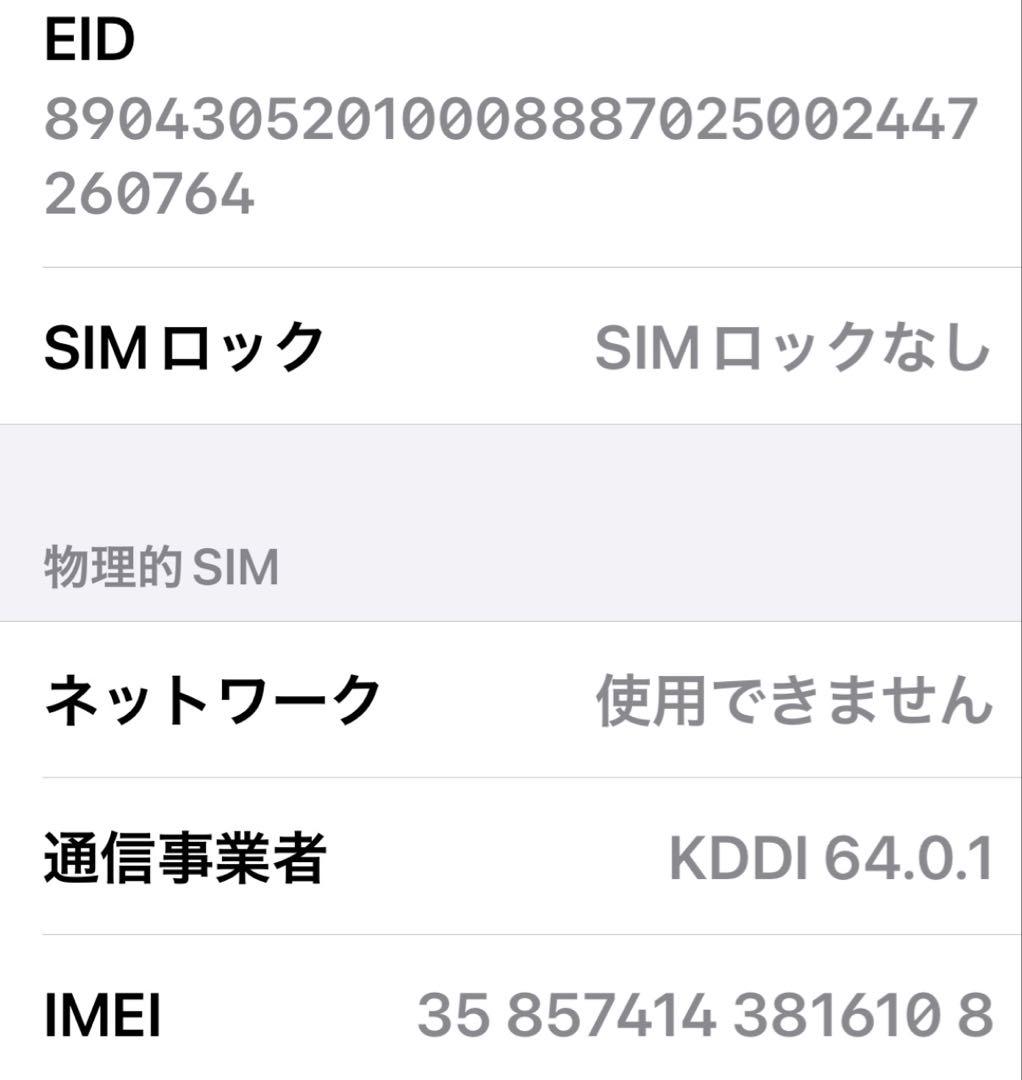Tap the gray area above 物理的SIM header
This screenshot has width=1022, height=1080.
(x=511, y=470)
